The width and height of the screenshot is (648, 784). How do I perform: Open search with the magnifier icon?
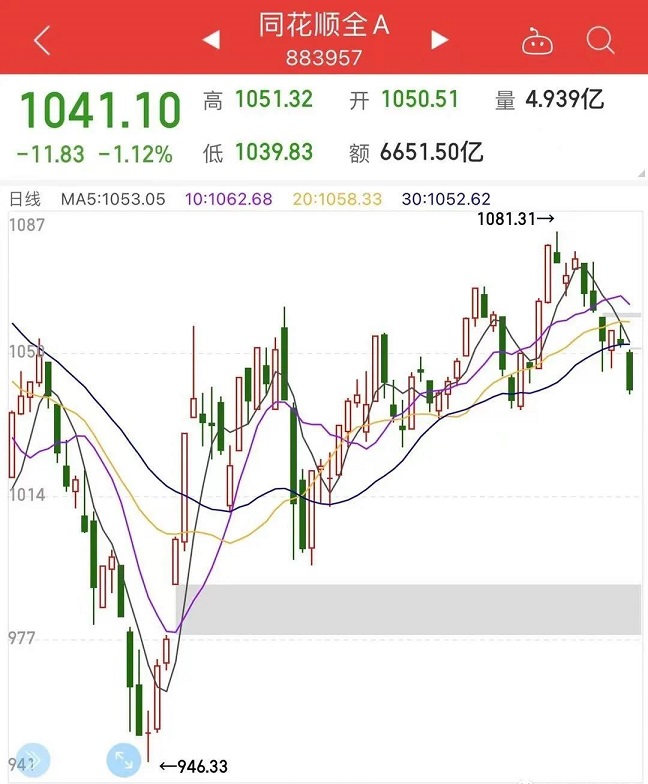pos(600,41)
